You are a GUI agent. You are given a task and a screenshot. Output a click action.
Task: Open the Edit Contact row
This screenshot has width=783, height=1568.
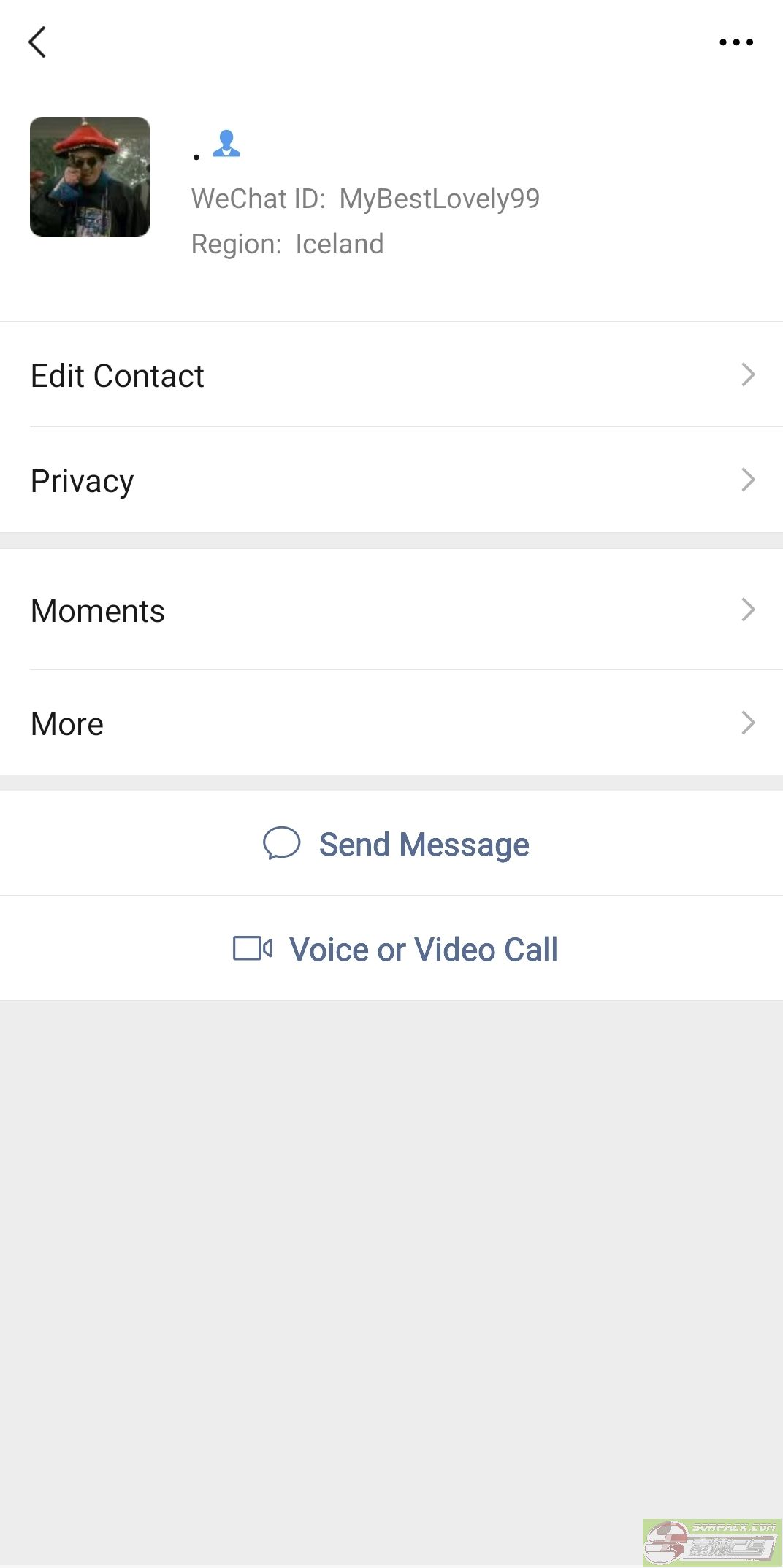(391, 374)
